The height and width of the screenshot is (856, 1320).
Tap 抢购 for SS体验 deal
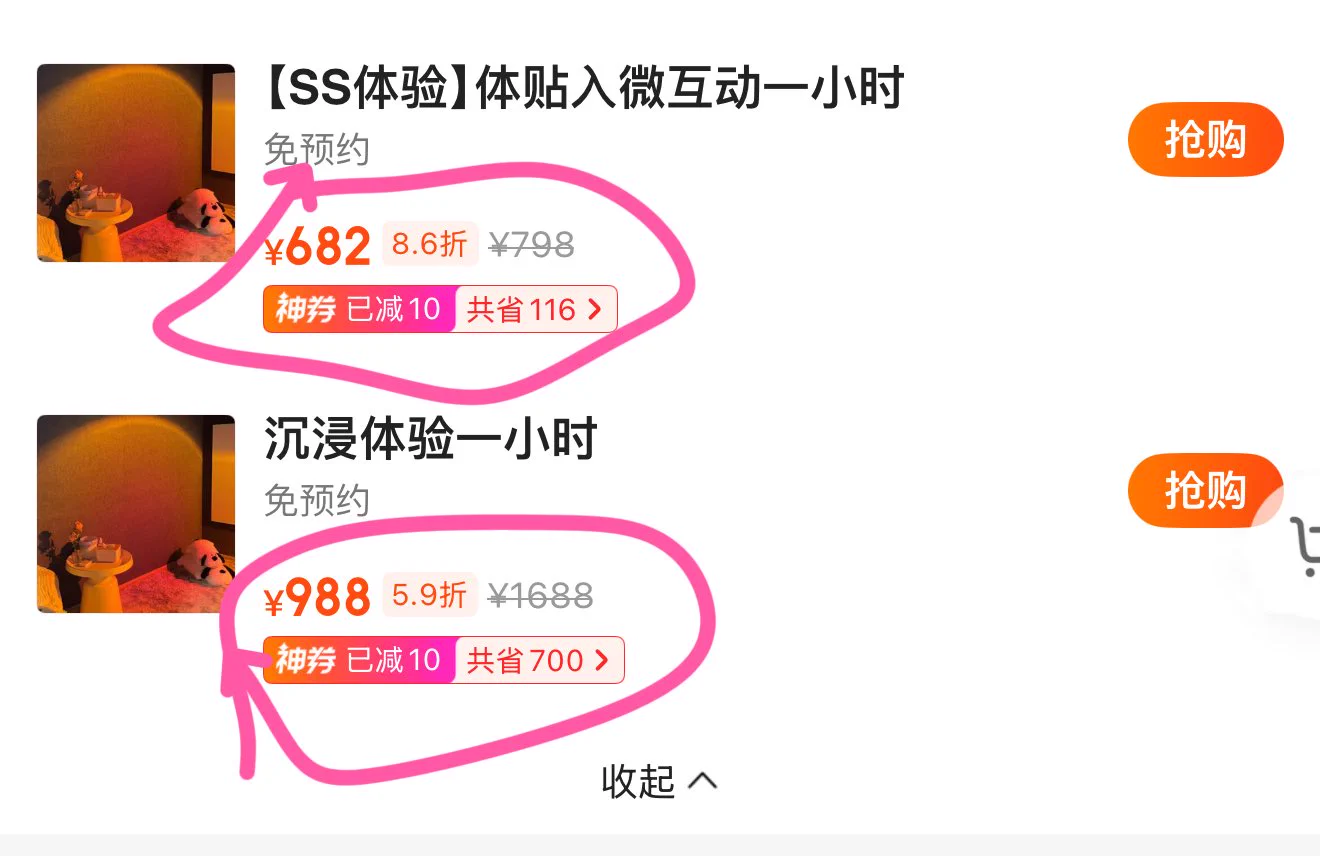click(x=1205, y=140)
